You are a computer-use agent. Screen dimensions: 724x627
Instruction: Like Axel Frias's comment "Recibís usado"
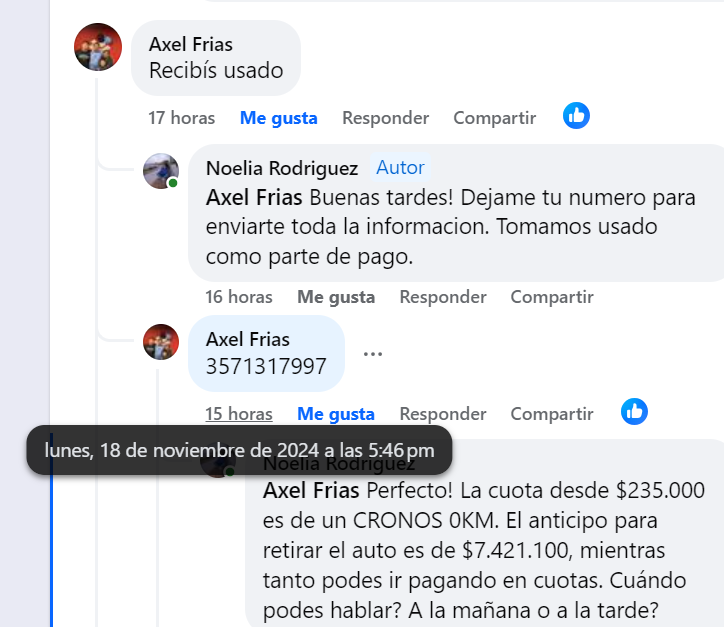[x=278, y=118]
